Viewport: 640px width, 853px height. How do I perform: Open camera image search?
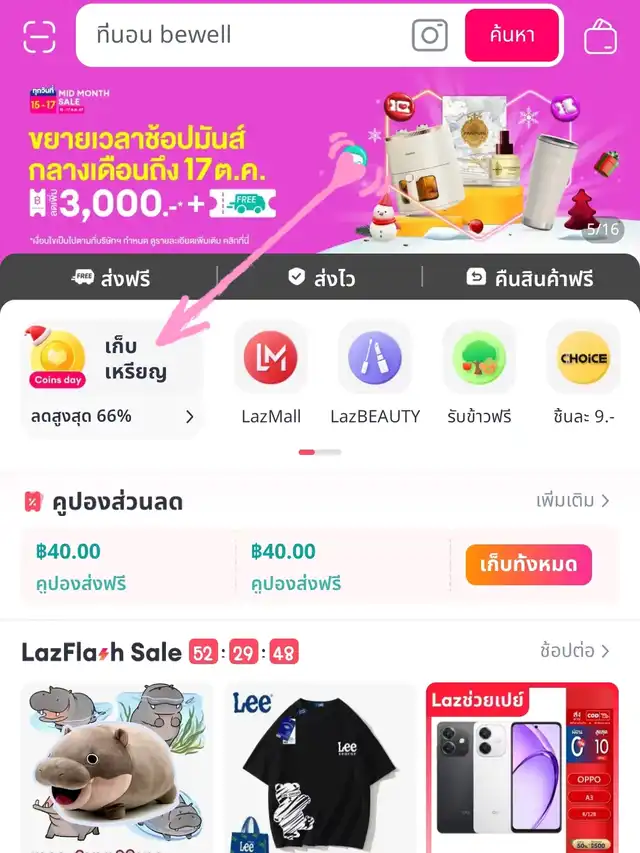[430, 35]
